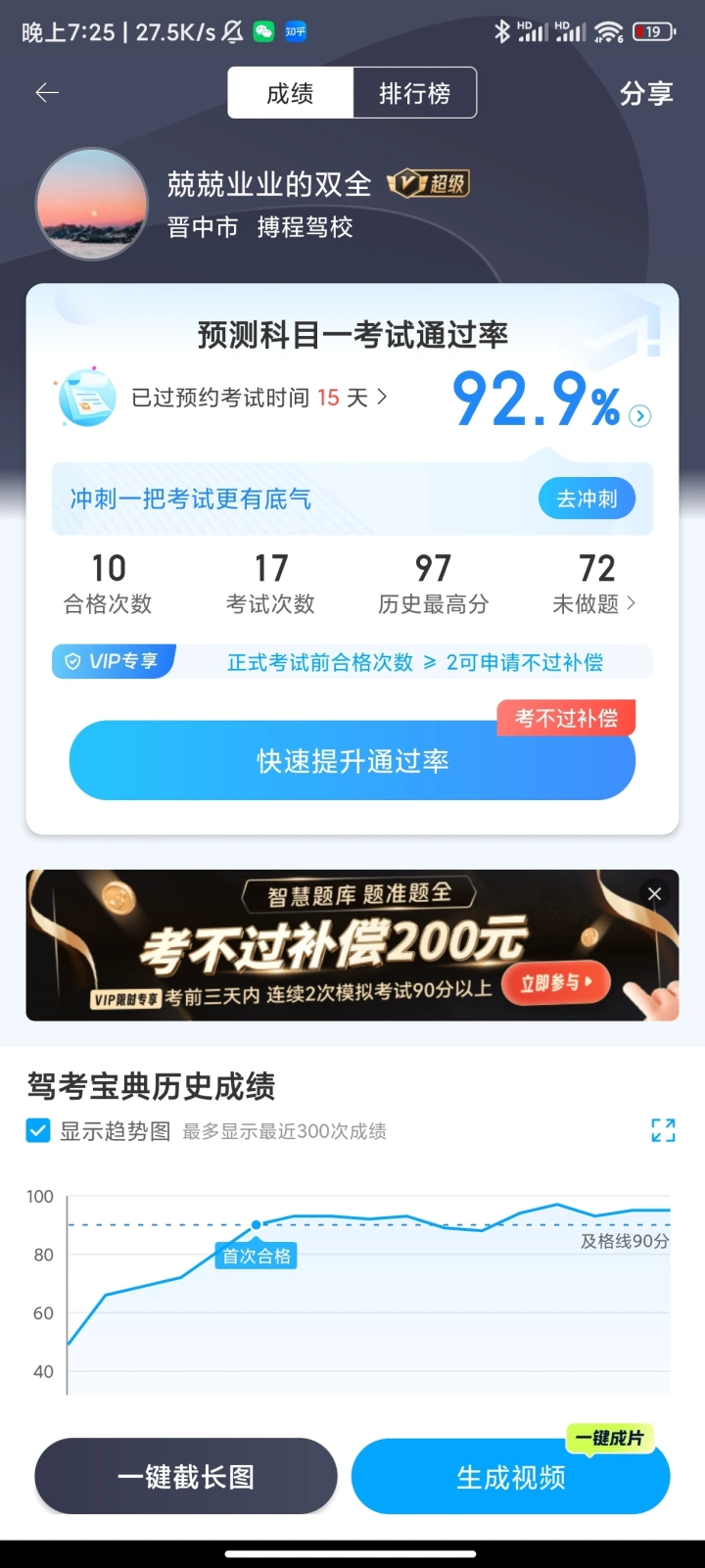
Task: Tap 分享 to share results
Action: click(646, 93)
